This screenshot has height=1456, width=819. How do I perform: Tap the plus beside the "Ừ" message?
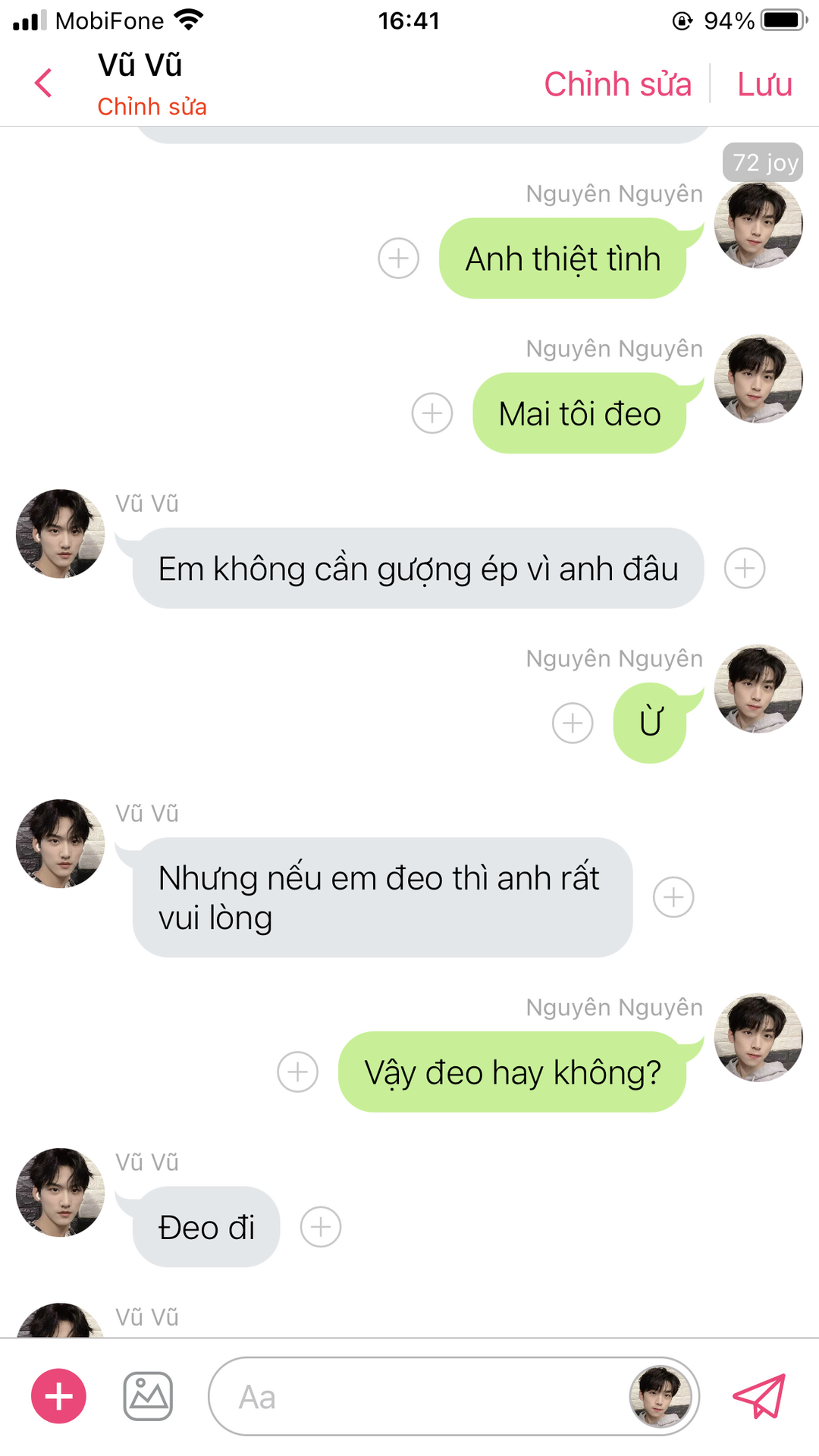(573, 723)
